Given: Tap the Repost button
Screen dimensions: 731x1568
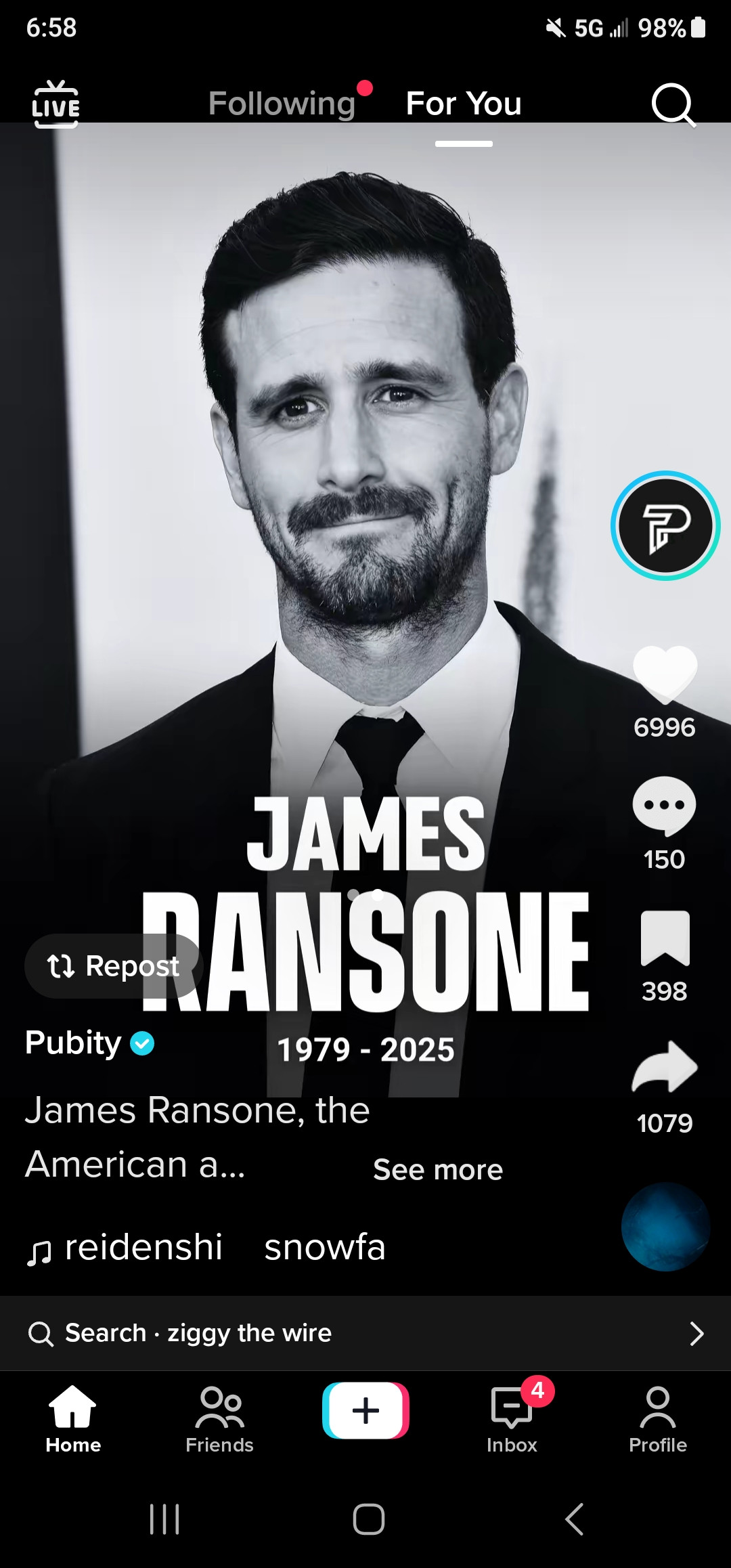Looking at the screenshot, I should (x=114, y=966).
